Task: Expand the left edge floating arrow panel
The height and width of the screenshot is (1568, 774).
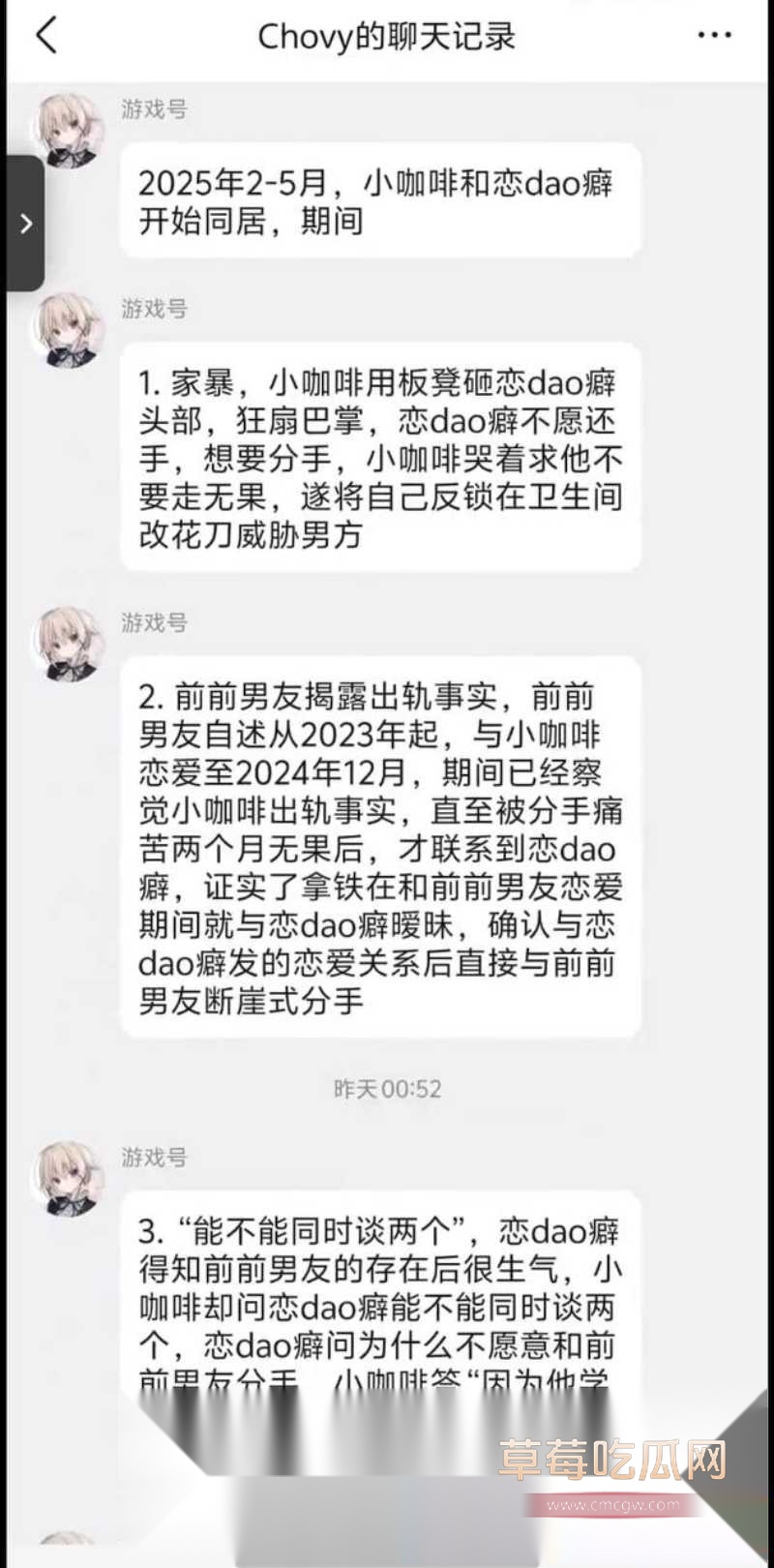Action: tap(24, 223)
